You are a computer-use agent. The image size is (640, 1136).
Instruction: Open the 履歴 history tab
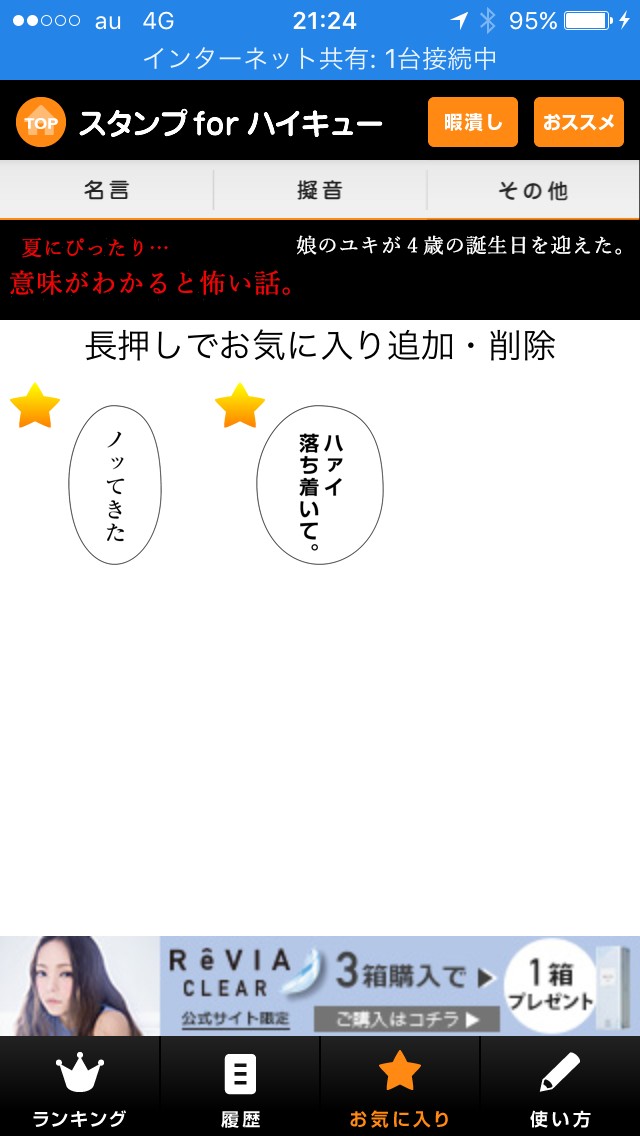240,1088
